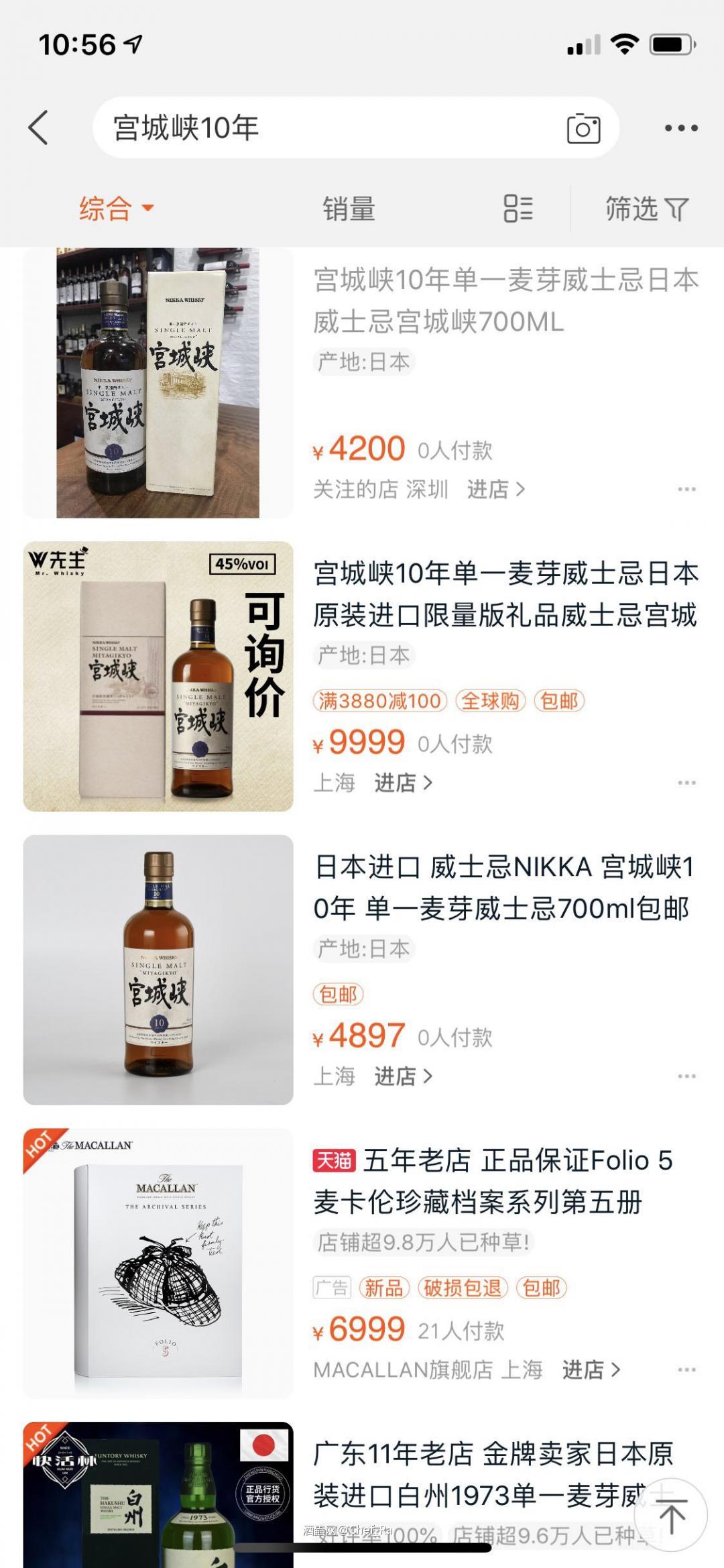Image resolution: width=724 pixels, height=1568 pixels.
Task: Switch to the 销量 sort tab
Action: (347, 209)
